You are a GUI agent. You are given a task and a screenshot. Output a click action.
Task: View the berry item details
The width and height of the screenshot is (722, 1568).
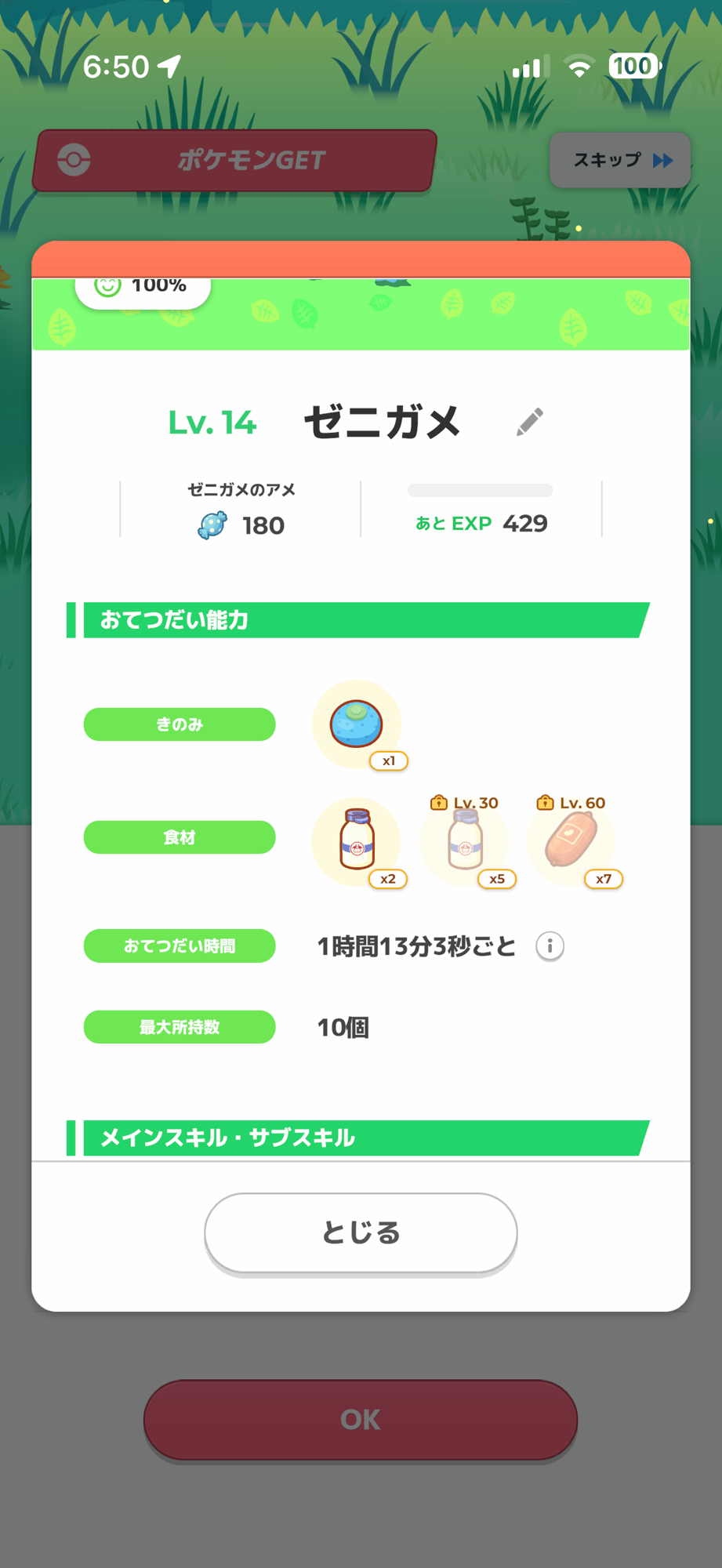tap(357, 724)
